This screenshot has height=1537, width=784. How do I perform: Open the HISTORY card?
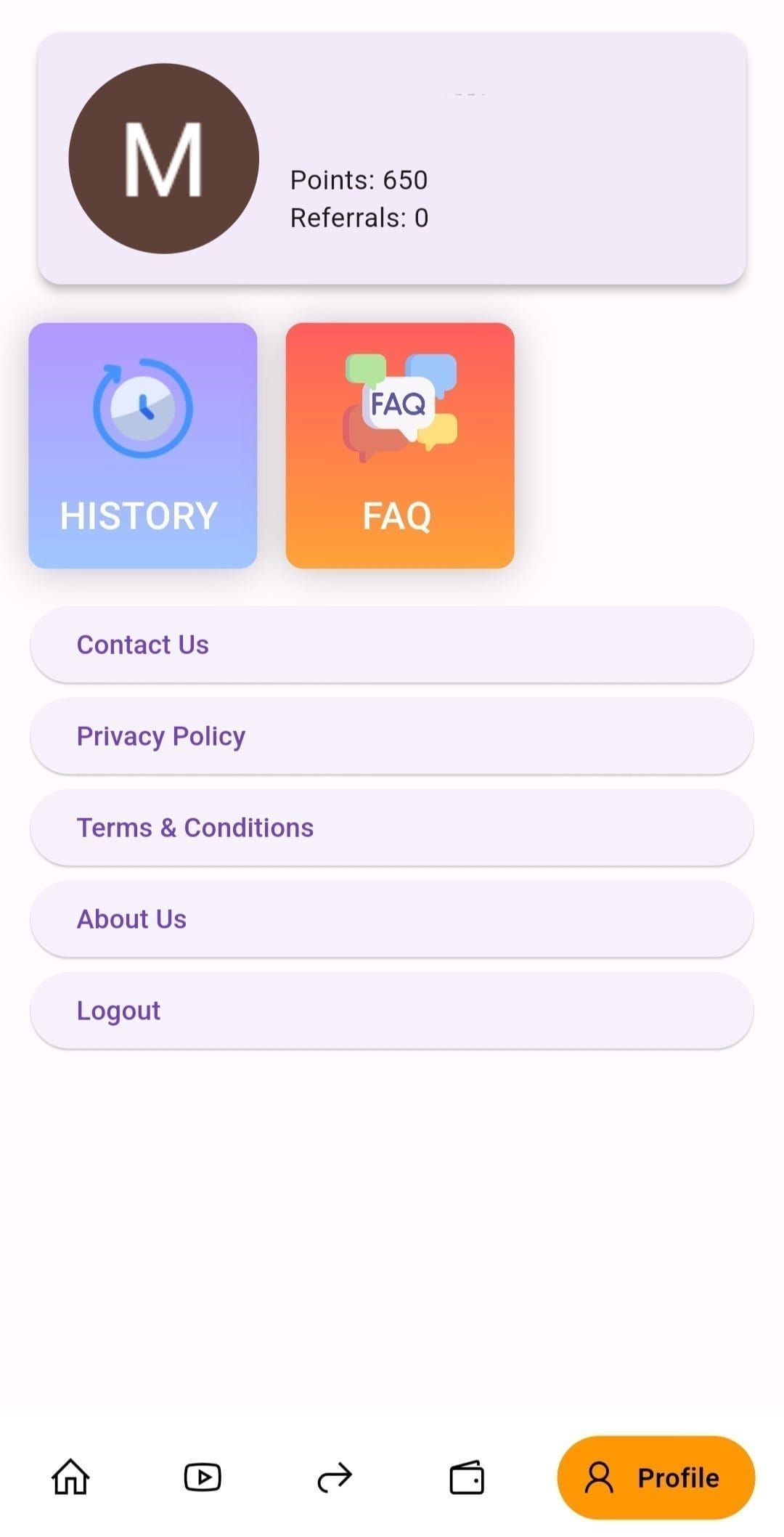coord(142,445)
